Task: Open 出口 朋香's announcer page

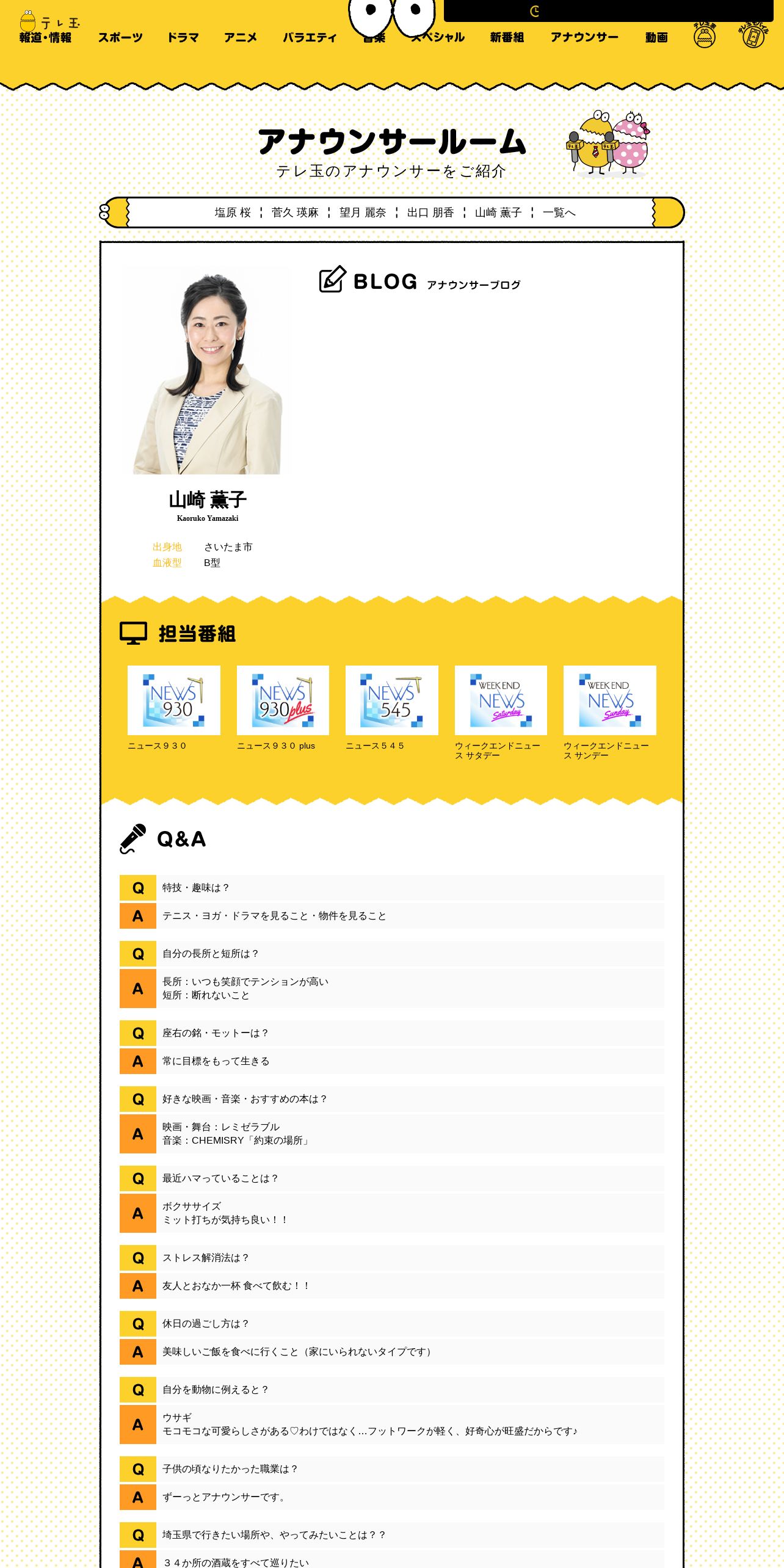Action: click(x=430, y=212)
